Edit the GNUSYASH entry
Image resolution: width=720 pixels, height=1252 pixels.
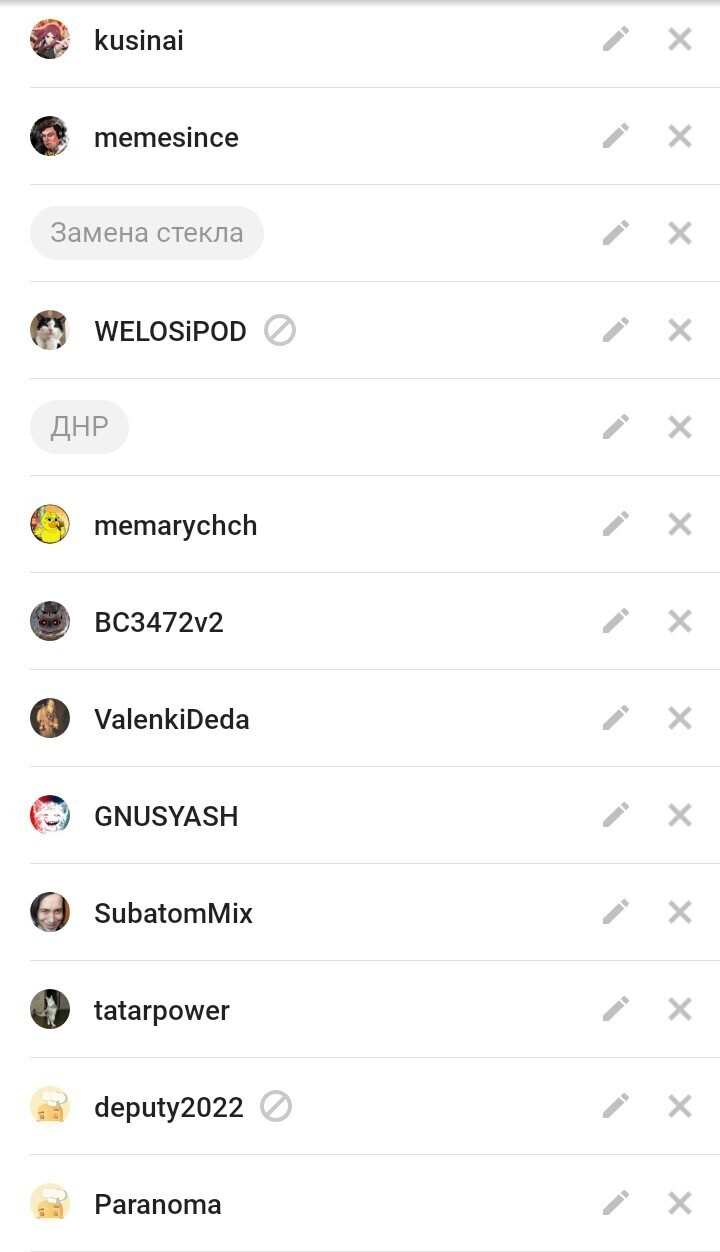pyautogui.click(x=616, y=815)
